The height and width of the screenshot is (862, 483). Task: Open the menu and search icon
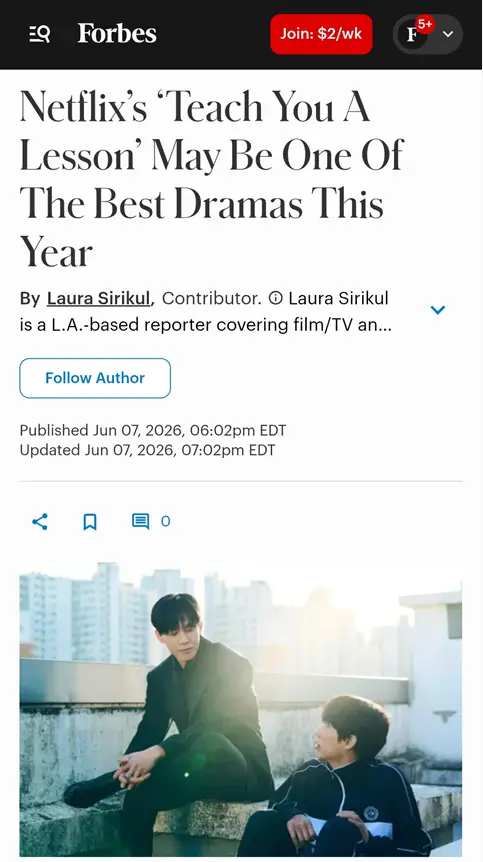[40, 34]
